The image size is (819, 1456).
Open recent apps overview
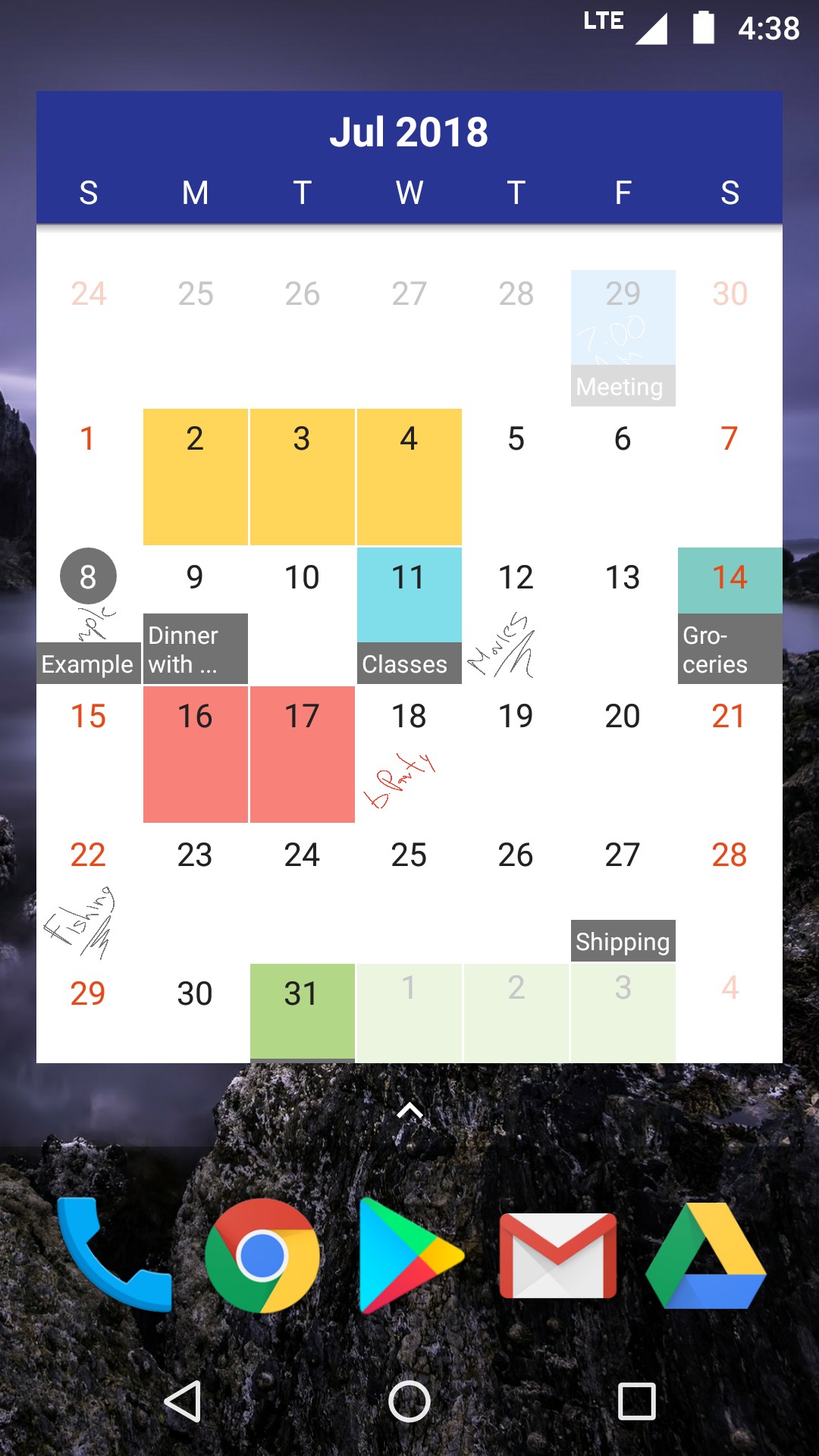coord(636,1401)
